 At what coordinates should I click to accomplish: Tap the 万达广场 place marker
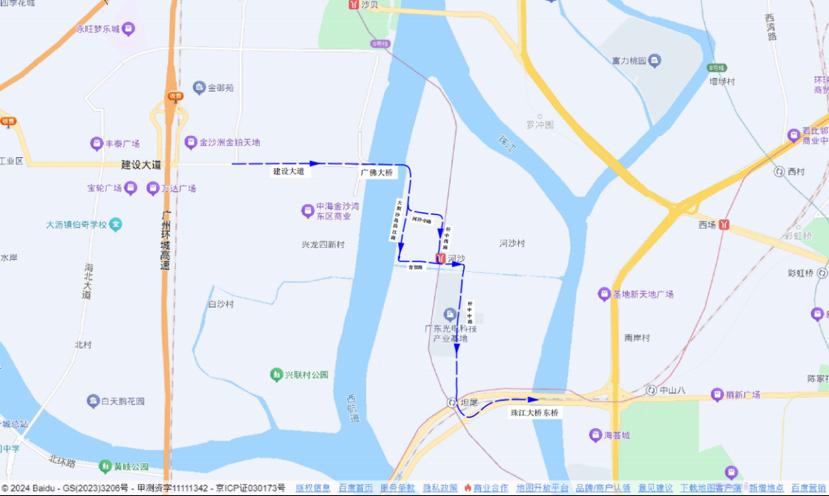coord(154,188)
